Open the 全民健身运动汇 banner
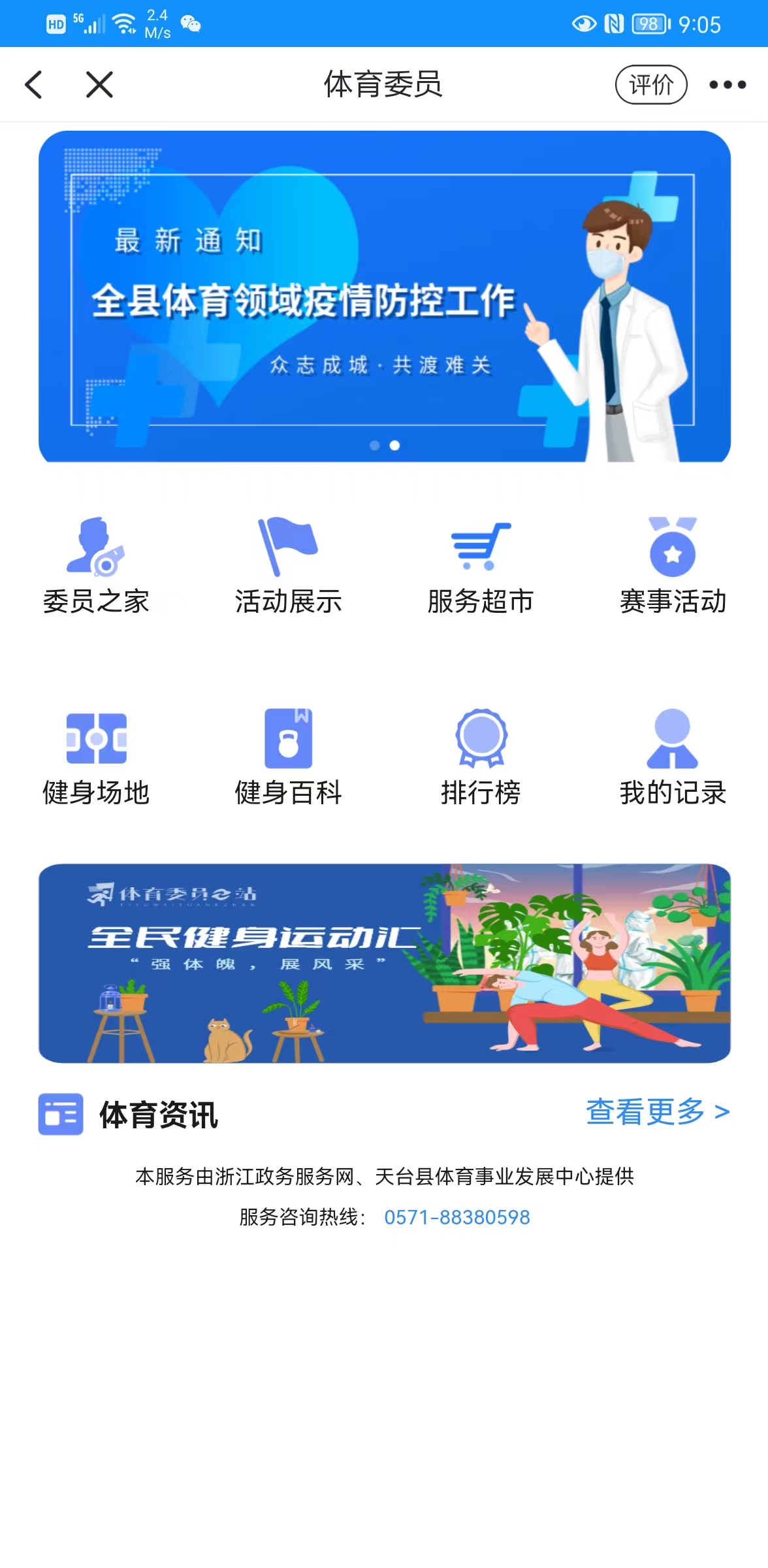This screenshot has width=768, height=1568. (384, 963)
